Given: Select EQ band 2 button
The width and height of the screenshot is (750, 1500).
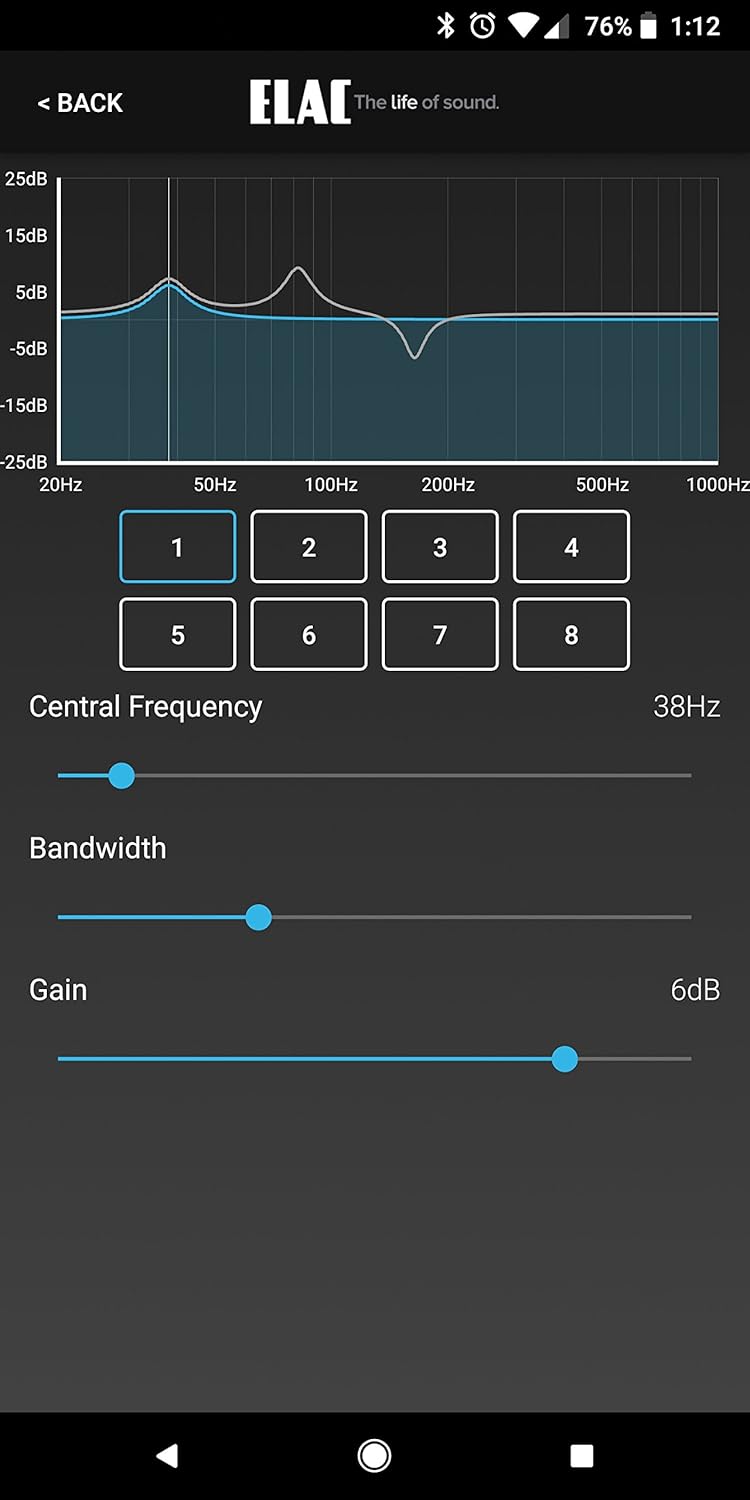Looking at the screenshot, I should 308,547.
